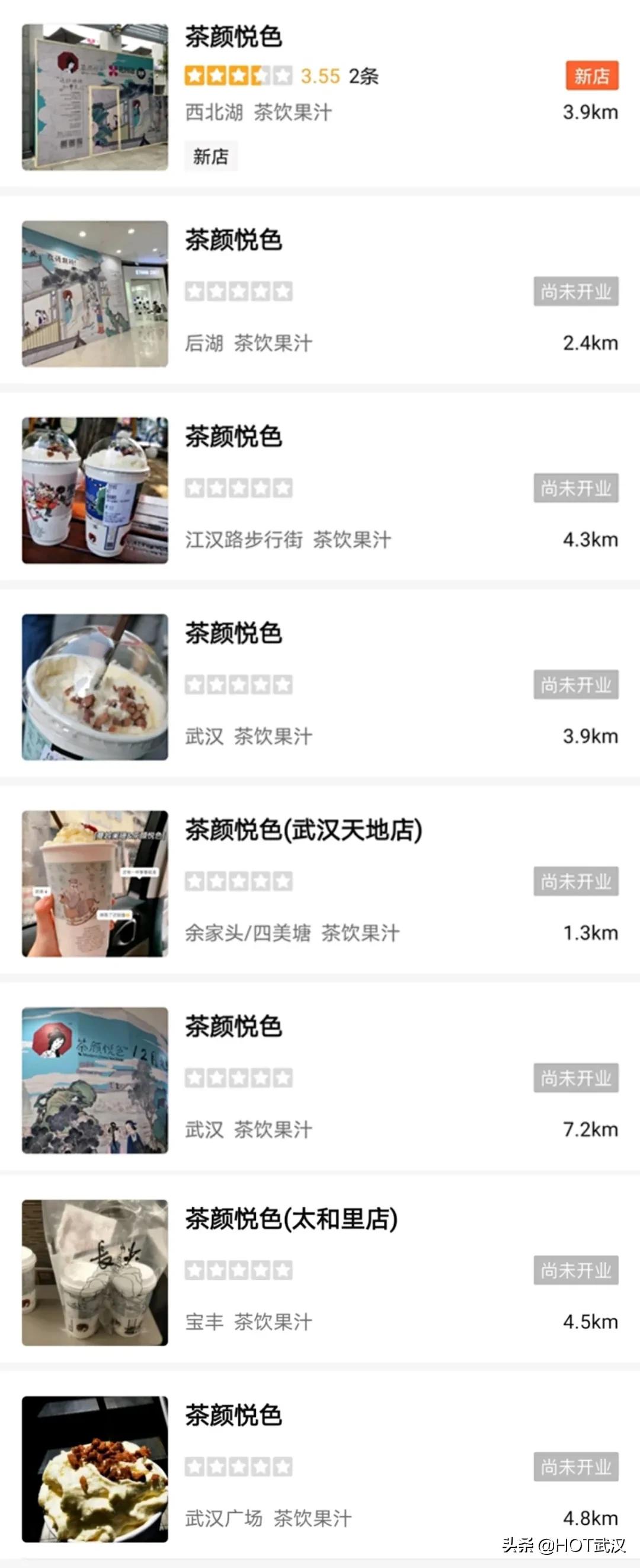
Task: Tap the stars below 茶颜悦色(武汉天地店)
Action: tap(237, 881)
